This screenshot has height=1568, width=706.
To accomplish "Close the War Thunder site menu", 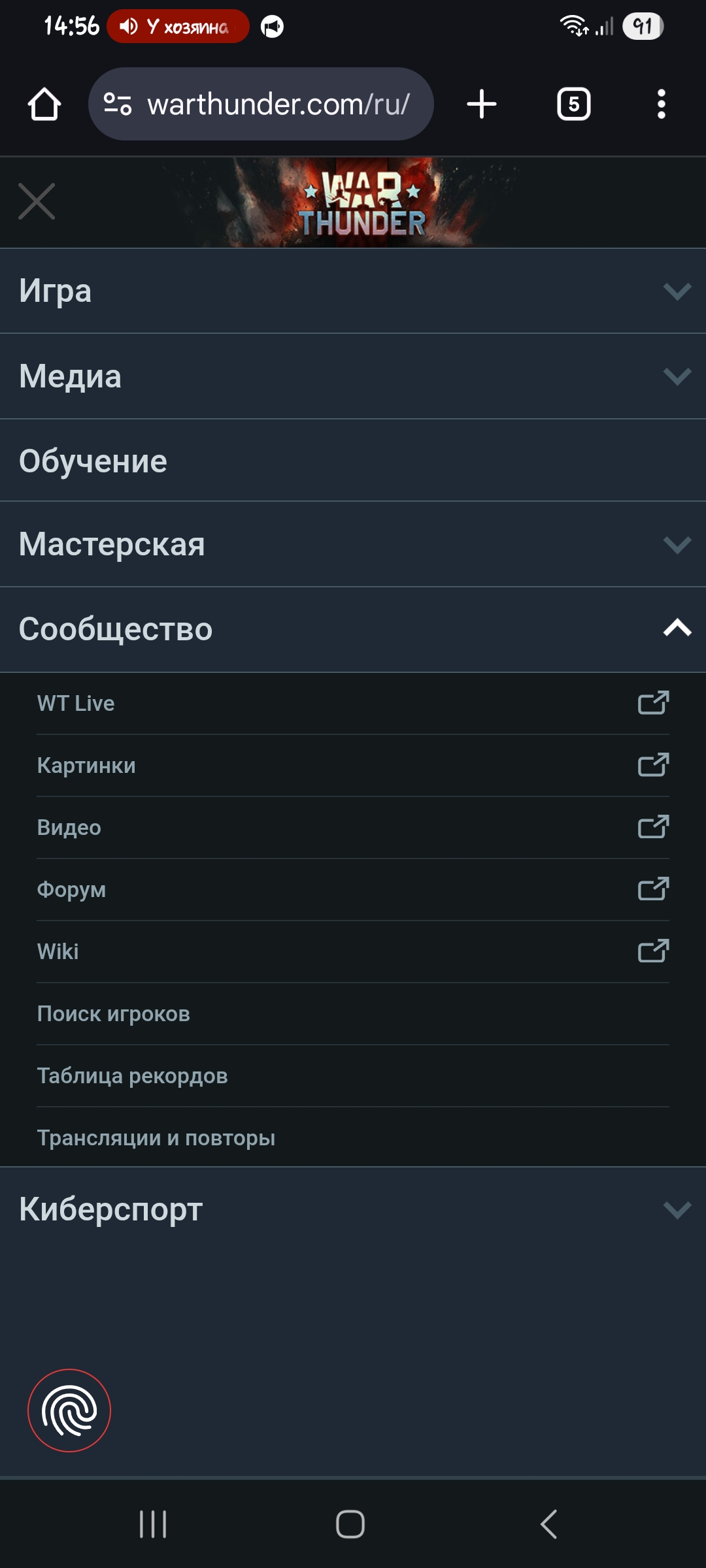I will [37, 201].
